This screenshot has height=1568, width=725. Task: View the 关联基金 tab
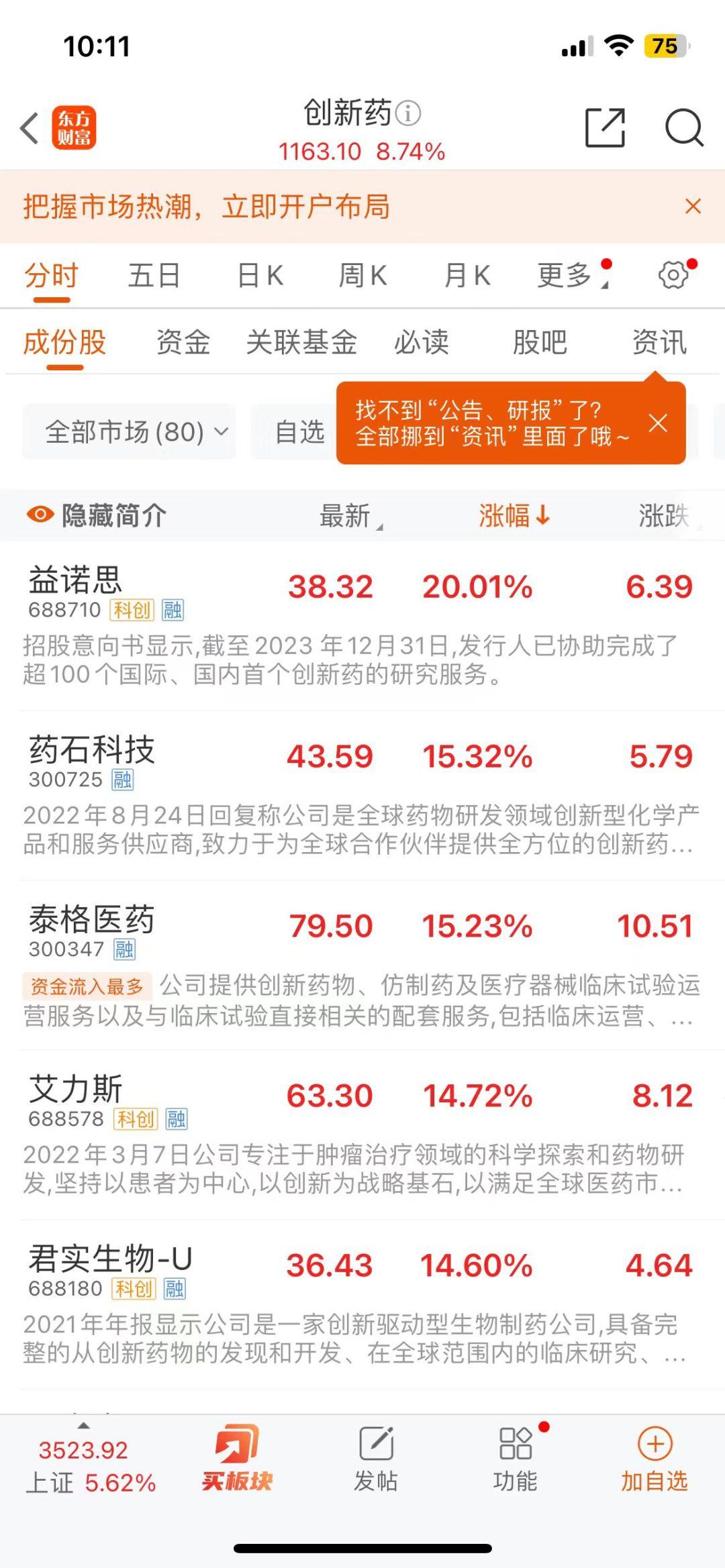pos(301,343)
